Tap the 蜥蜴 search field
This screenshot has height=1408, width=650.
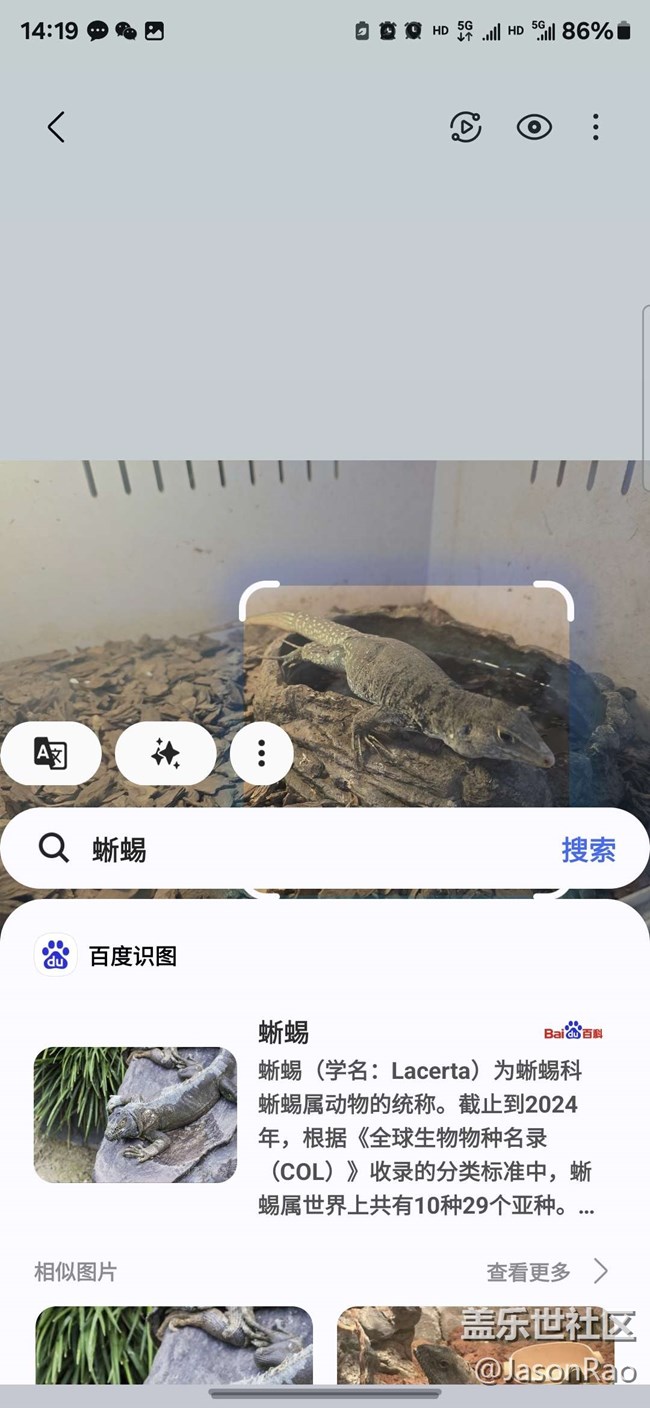point(290,849)
